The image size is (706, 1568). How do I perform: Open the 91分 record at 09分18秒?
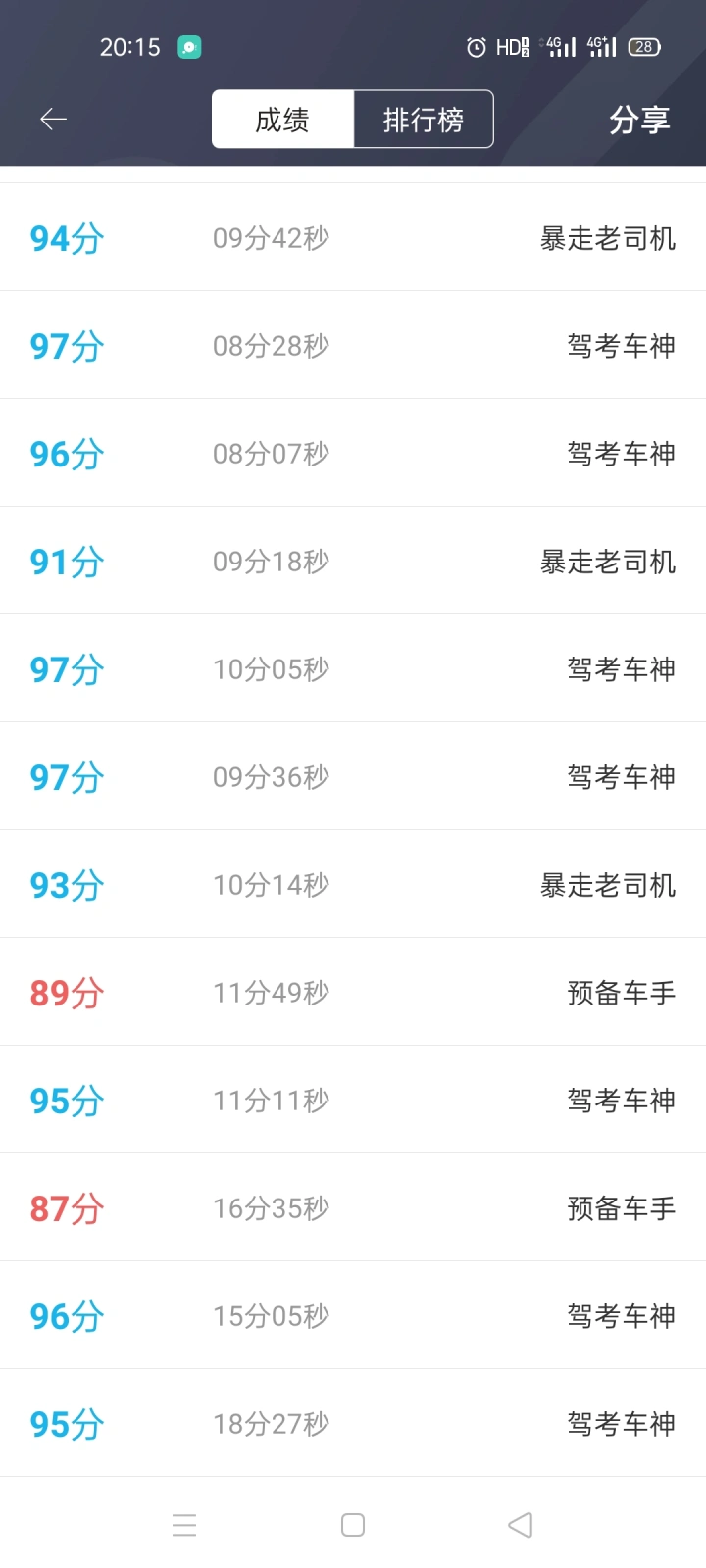[353, 561]
